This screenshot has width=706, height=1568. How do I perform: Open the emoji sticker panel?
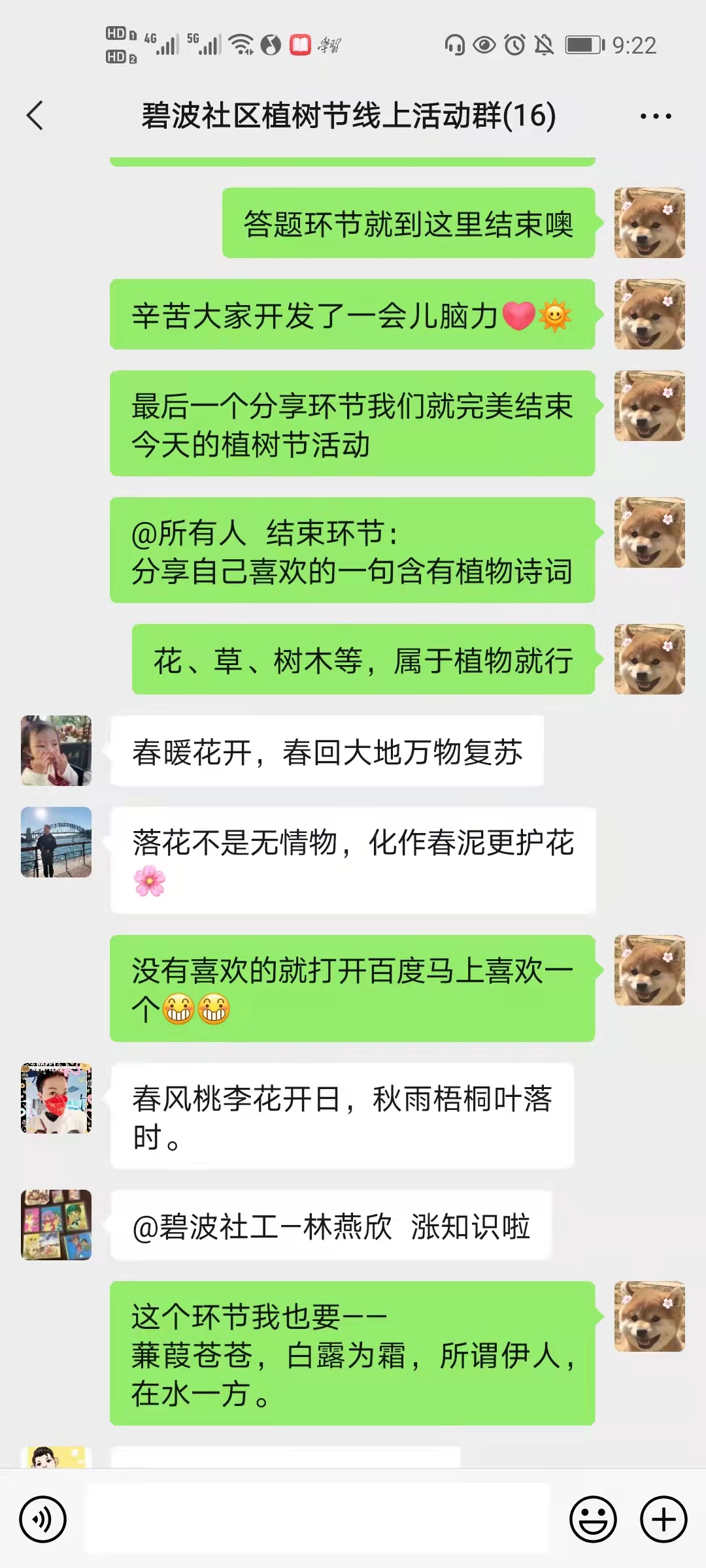click(593, 1519)
